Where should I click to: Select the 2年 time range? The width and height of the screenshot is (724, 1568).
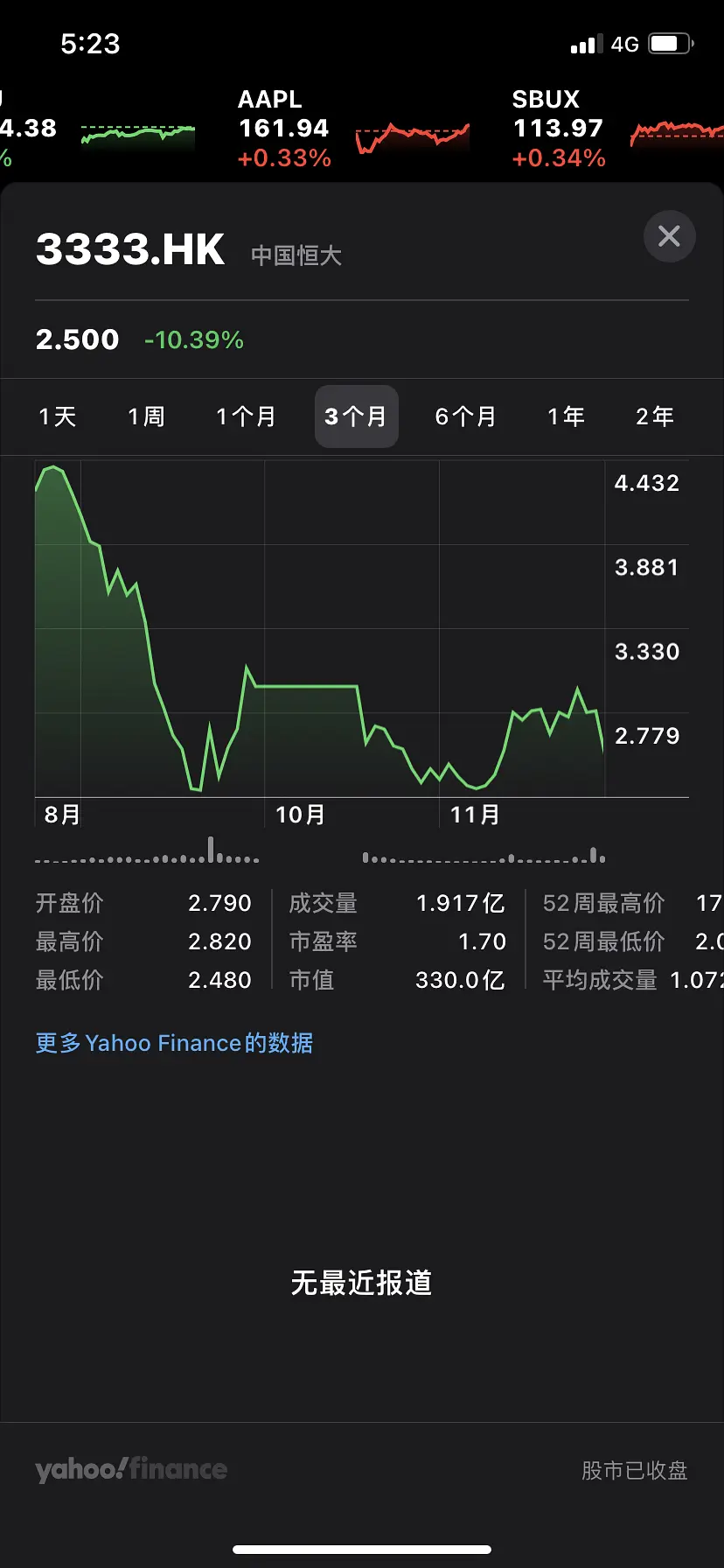[655, 416]
